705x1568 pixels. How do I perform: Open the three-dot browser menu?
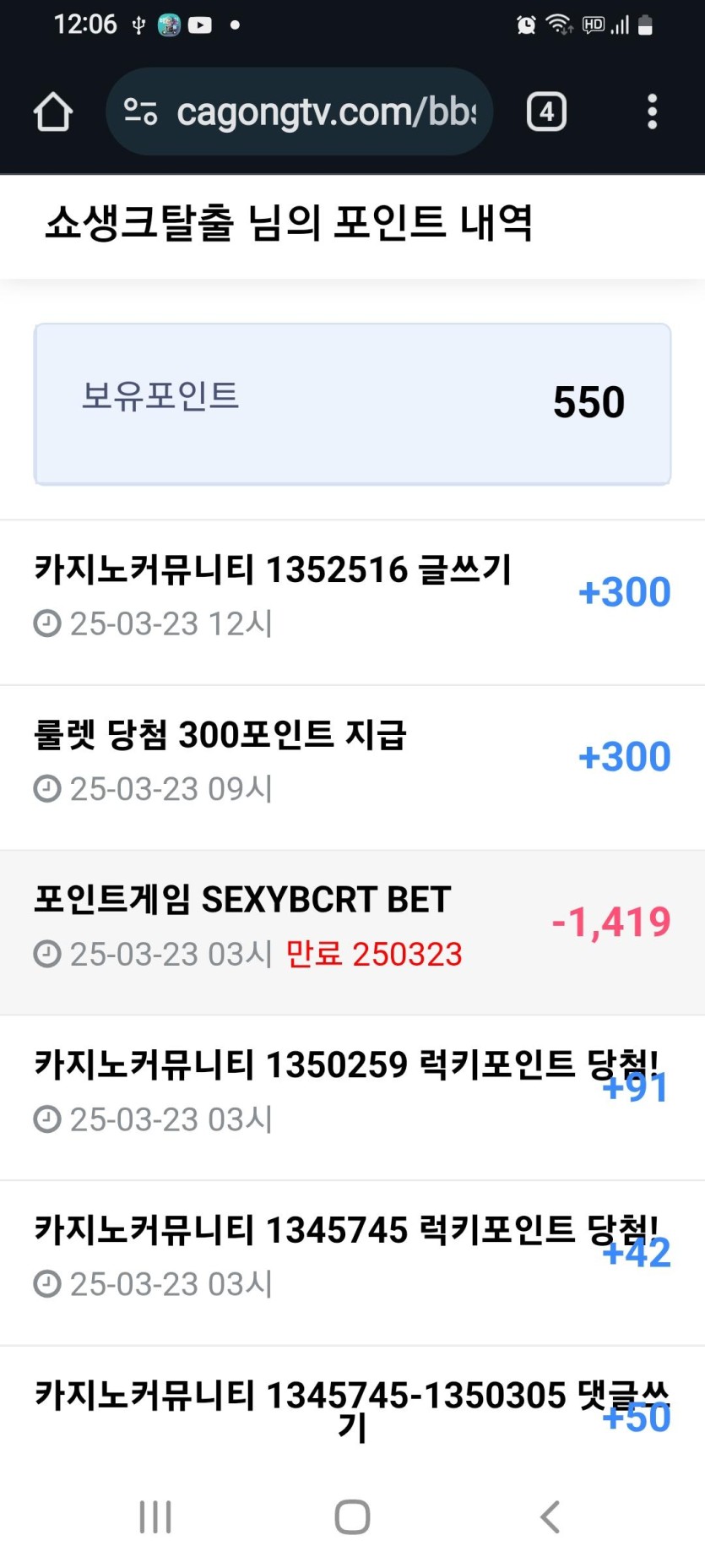coord(652,111)
